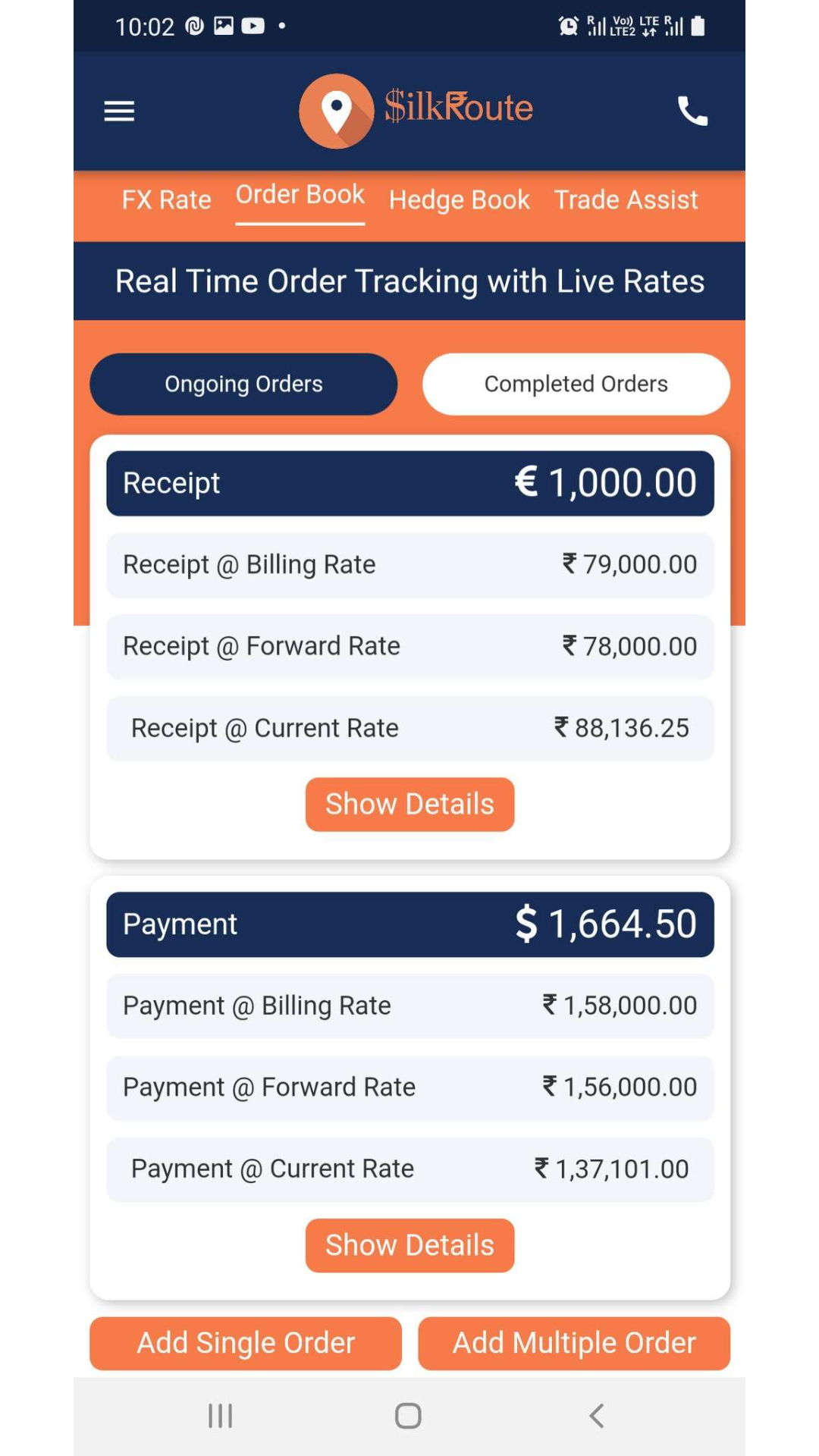The height and width of the screenshot is (1456, 819).
Task: Add a single order
Action: click(246, 1343)
